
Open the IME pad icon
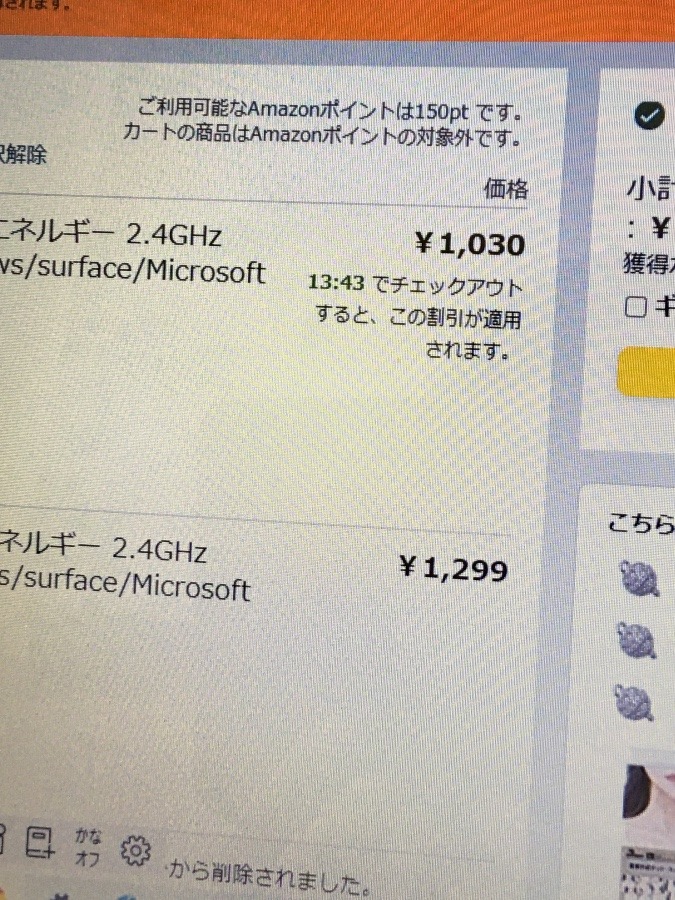click(39, 842)
